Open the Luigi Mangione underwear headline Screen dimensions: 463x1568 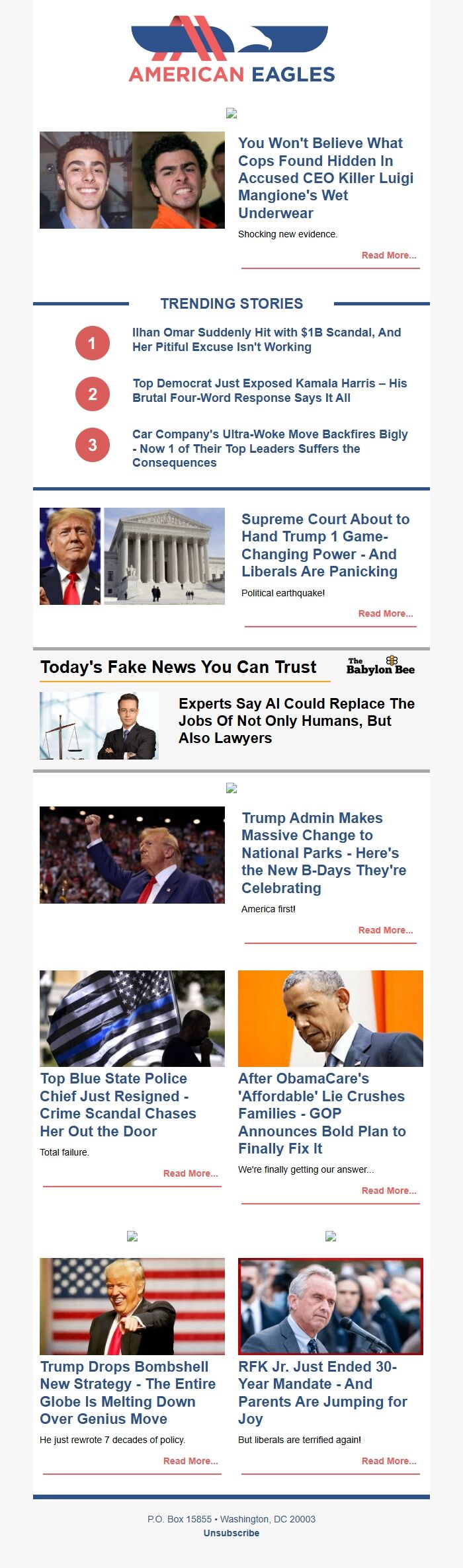325,178
